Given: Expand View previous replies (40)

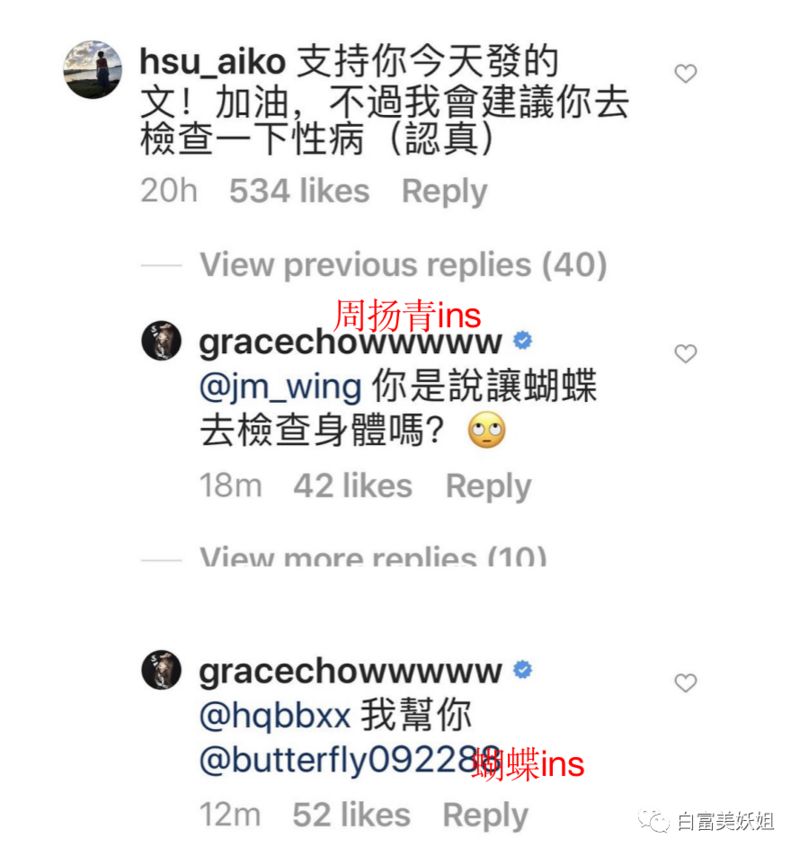Looking at the screenshot, I should pos(403,265).
